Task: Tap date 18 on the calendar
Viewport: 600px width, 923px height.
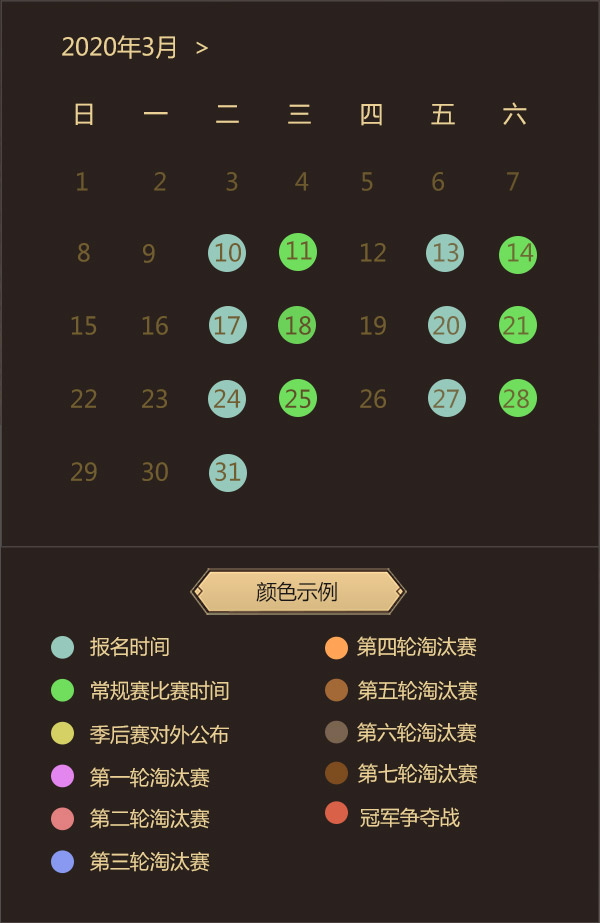Action: coord(297,326)
